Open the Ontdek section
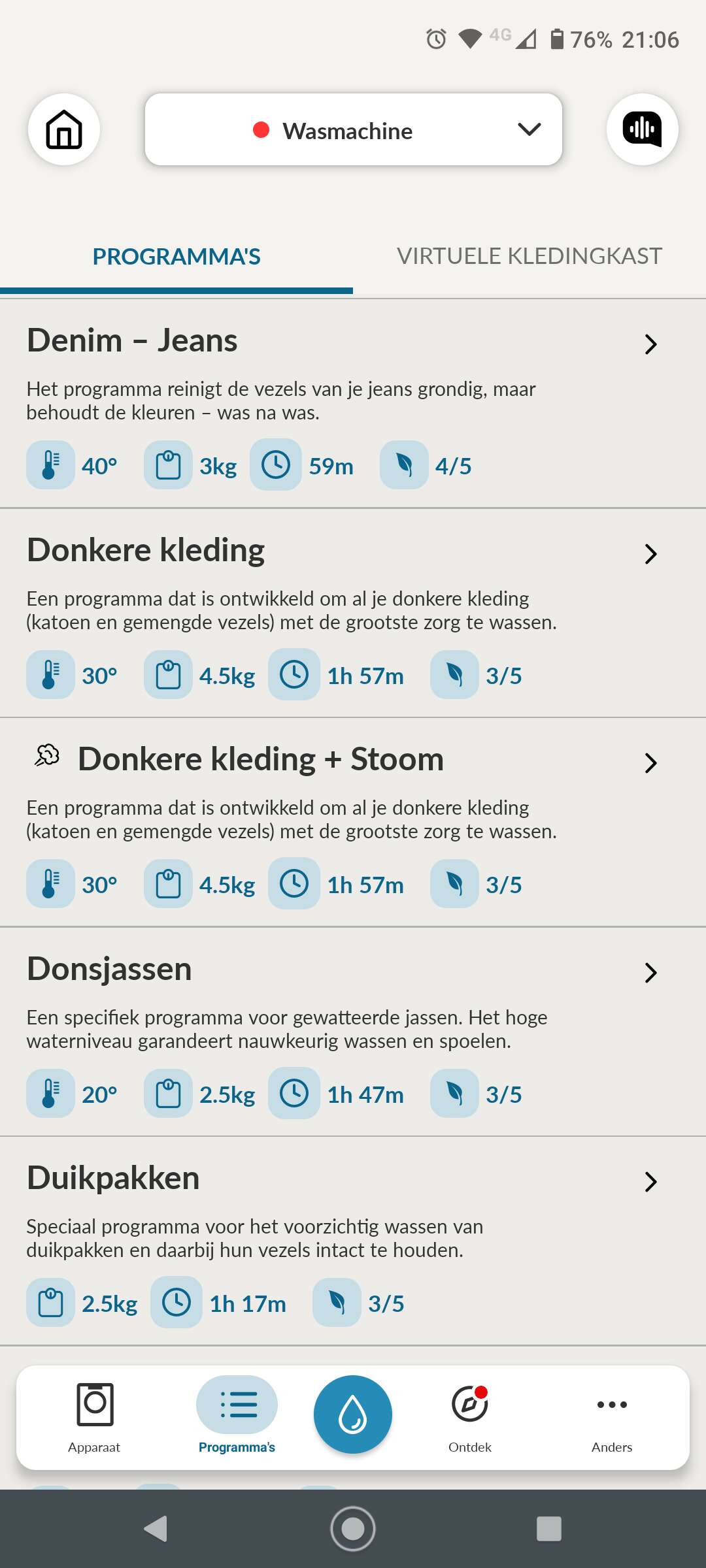This screenshot has height=1568, width=706. click(470, 1418)
